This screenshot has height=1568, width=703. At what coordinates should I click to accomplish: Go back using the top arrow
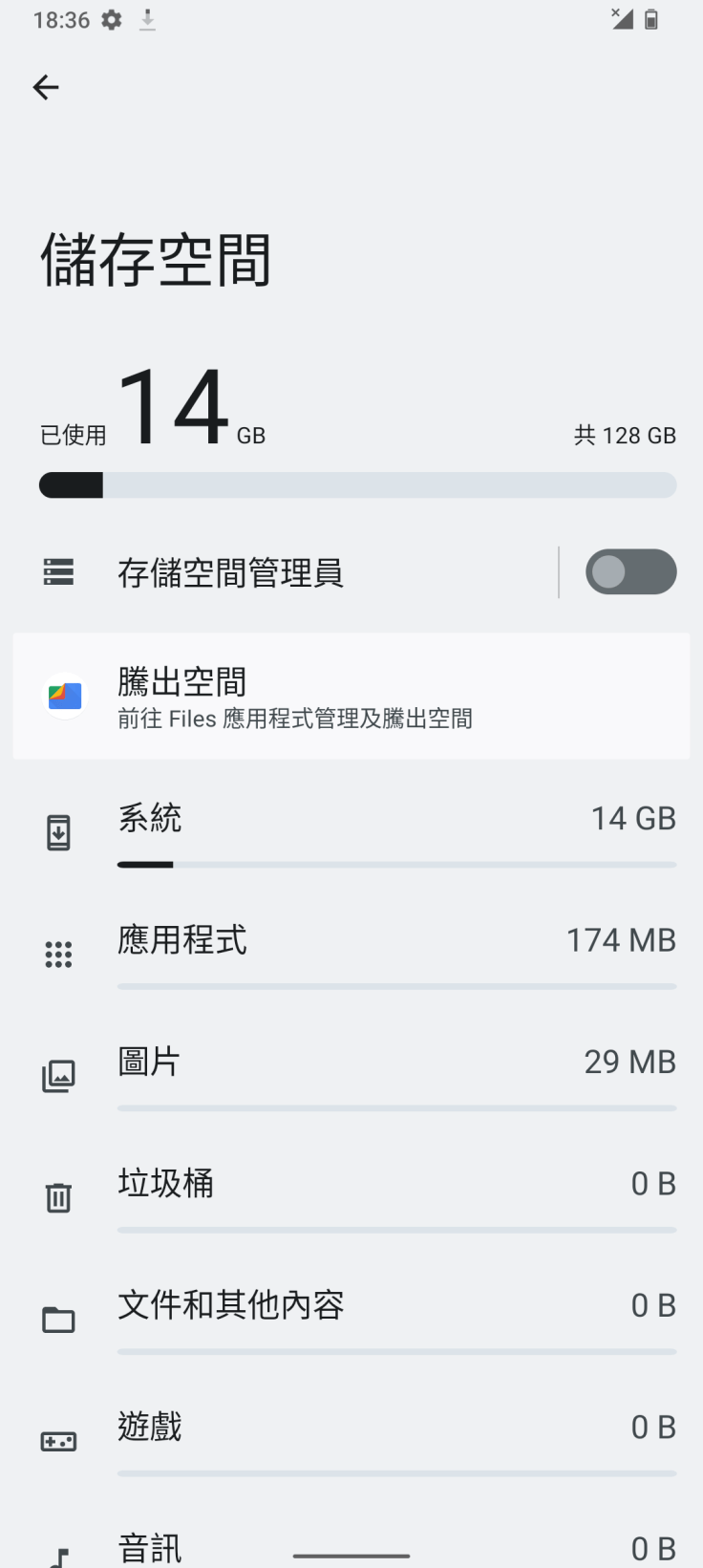[46, 88]
